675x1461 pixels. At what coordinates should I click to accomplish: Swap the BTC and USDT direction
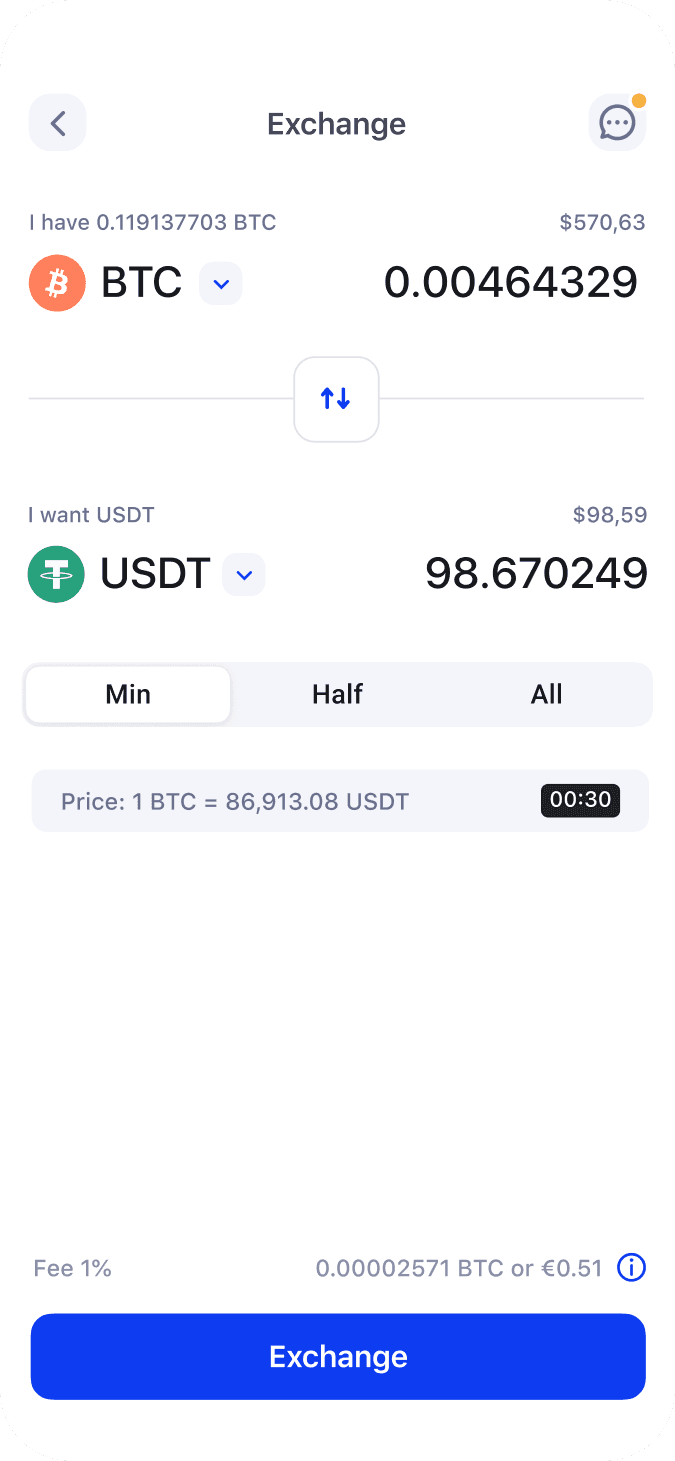[336, 399]
